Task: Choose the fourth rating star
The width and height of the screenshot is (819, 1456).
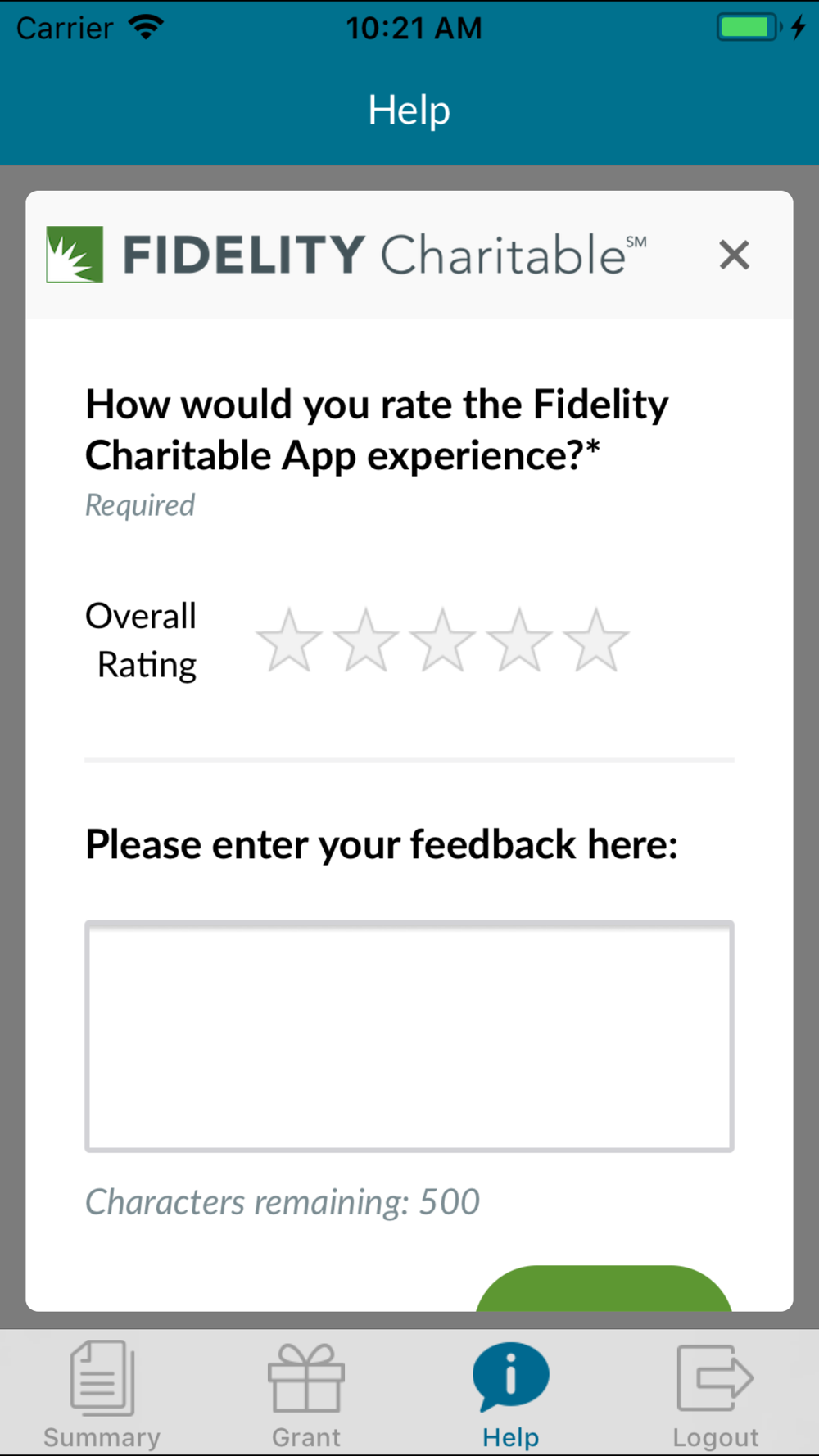Action: click(519, 640)
